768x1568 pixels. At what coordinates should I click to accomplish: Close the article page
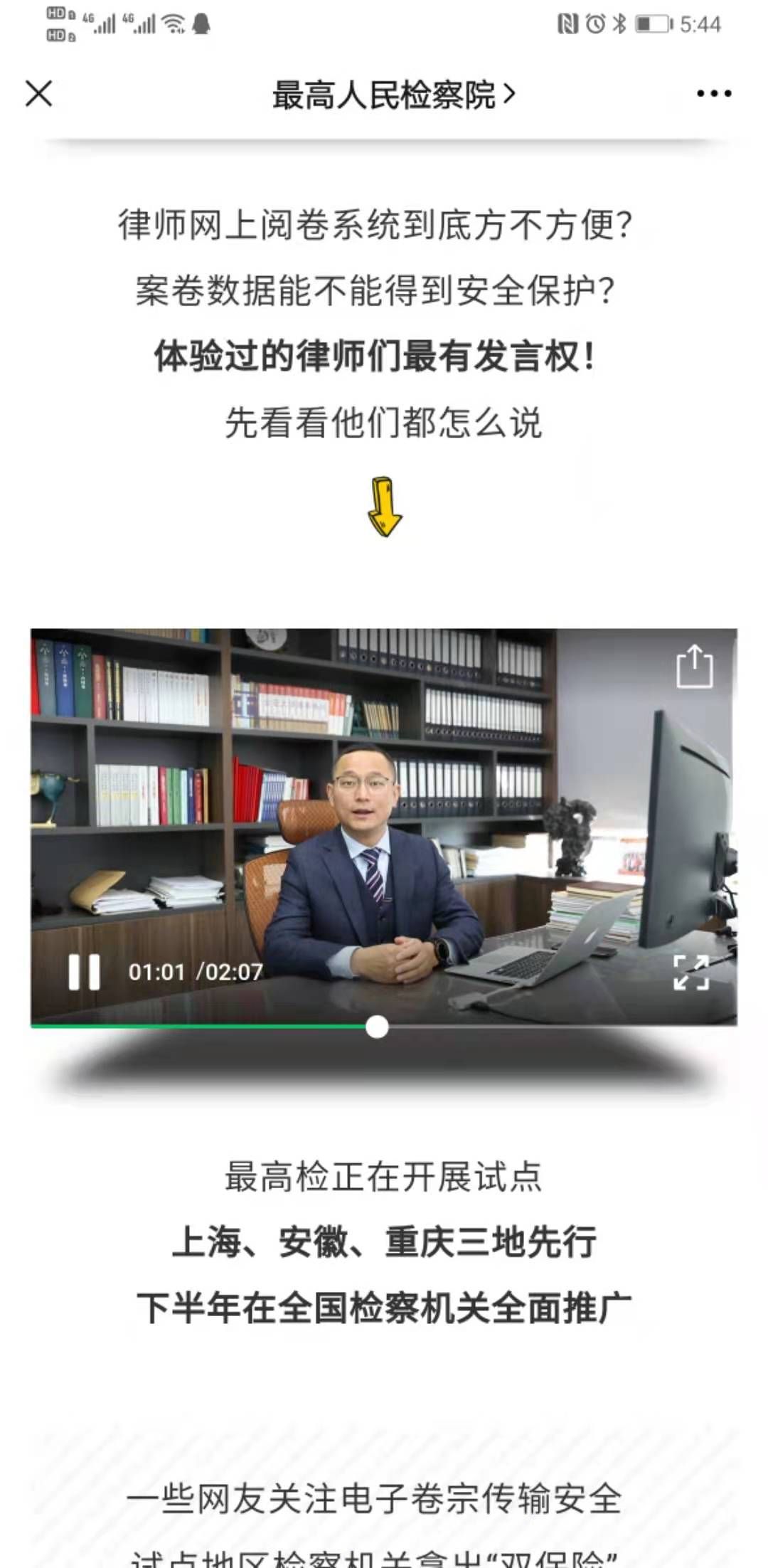pos(39,93)
